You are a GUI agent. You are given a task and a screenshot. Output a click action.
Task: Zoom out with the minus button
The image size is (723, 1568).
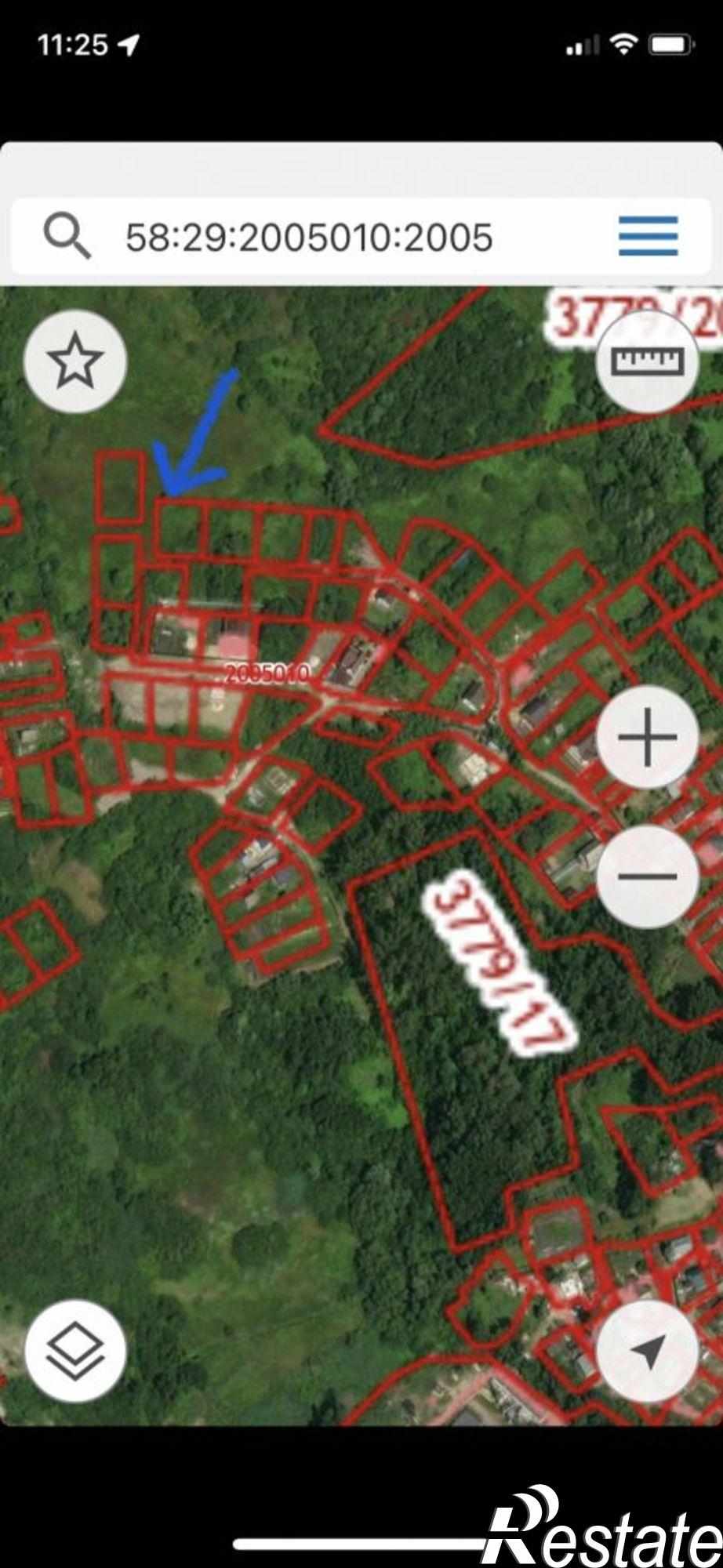pos(648,877)
